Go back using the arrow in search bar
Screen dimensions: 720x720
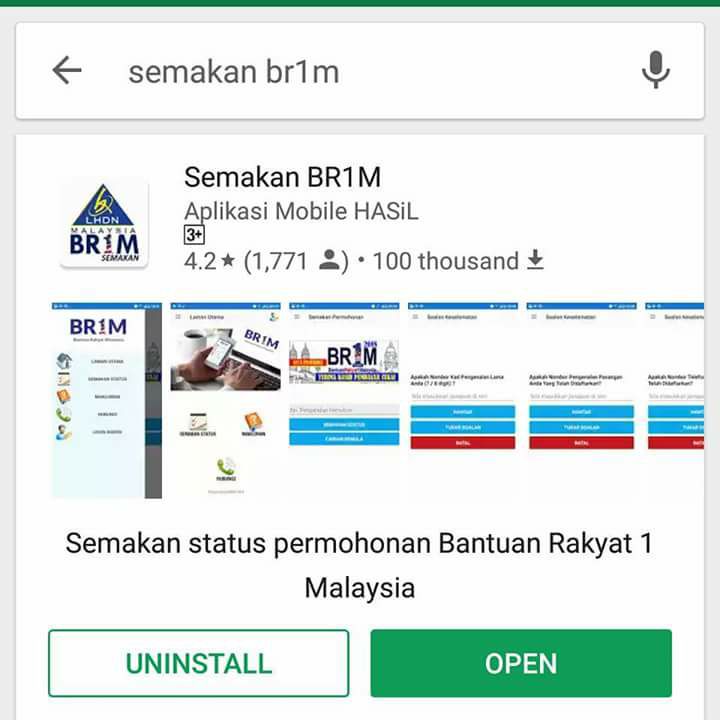coord(67,70)
